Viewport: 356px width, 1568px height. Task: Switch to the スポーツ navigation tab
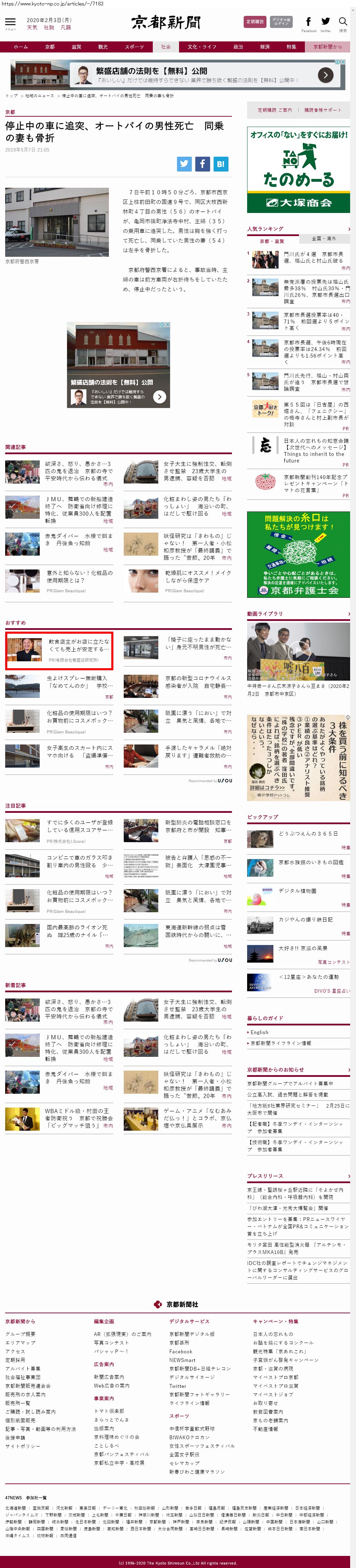(x=134, y=46)
